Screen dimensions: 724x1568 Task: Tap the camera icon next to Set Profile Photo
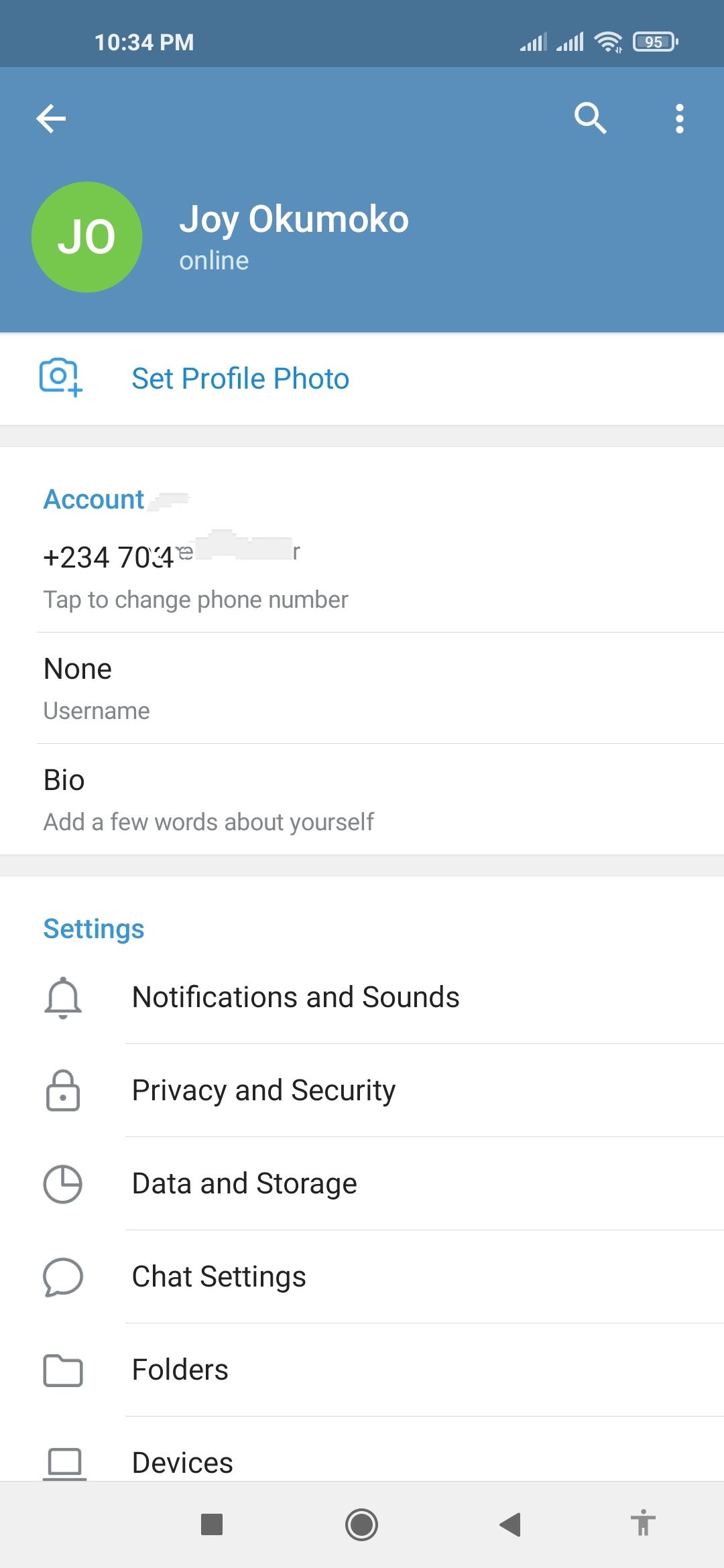pyautogui.click(x=60, y=378)
